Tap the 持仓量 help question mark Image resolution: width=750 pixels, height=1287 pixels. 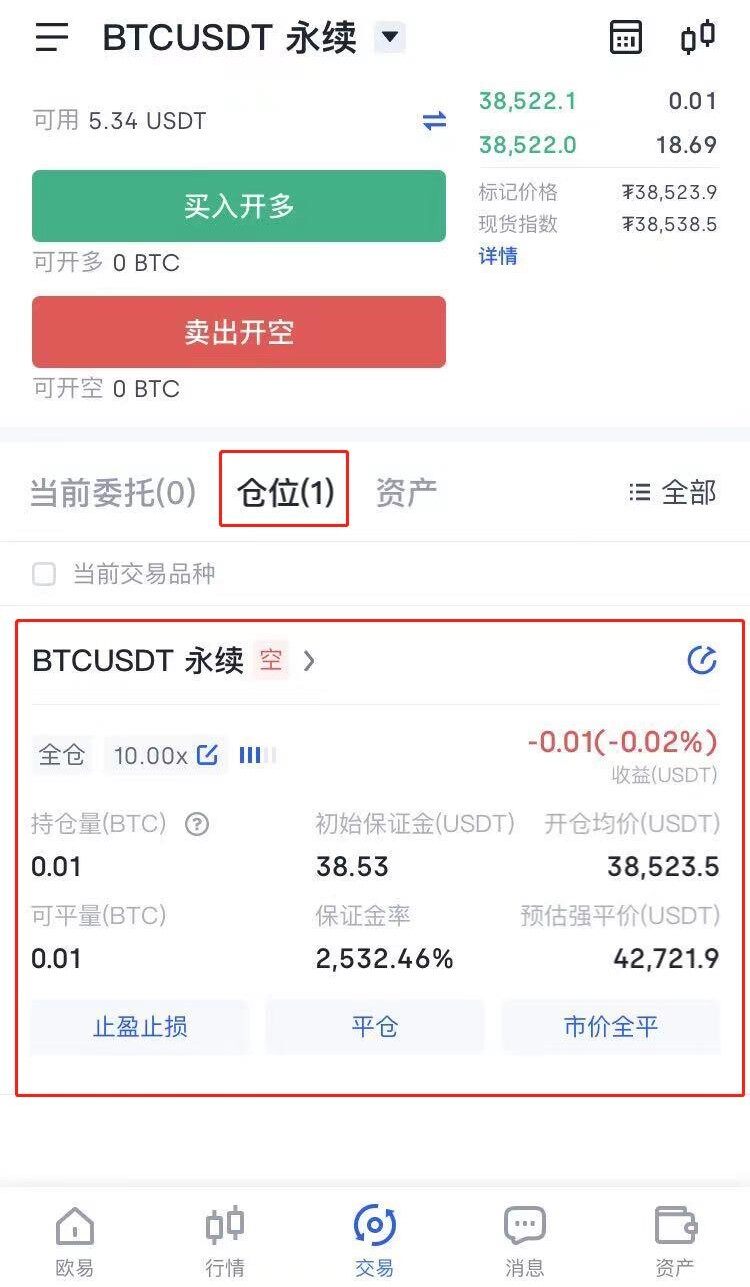tap(198, 825)
